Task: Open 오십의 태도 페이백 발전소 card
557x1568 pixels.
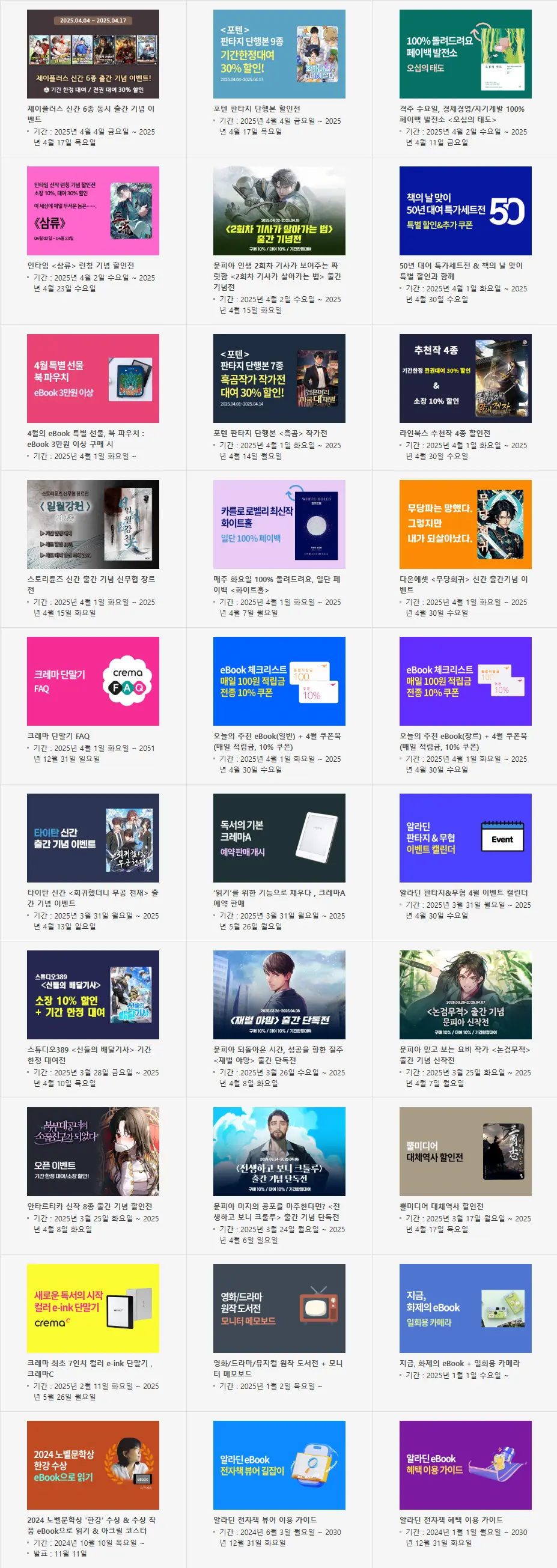Action: [465, 54]
